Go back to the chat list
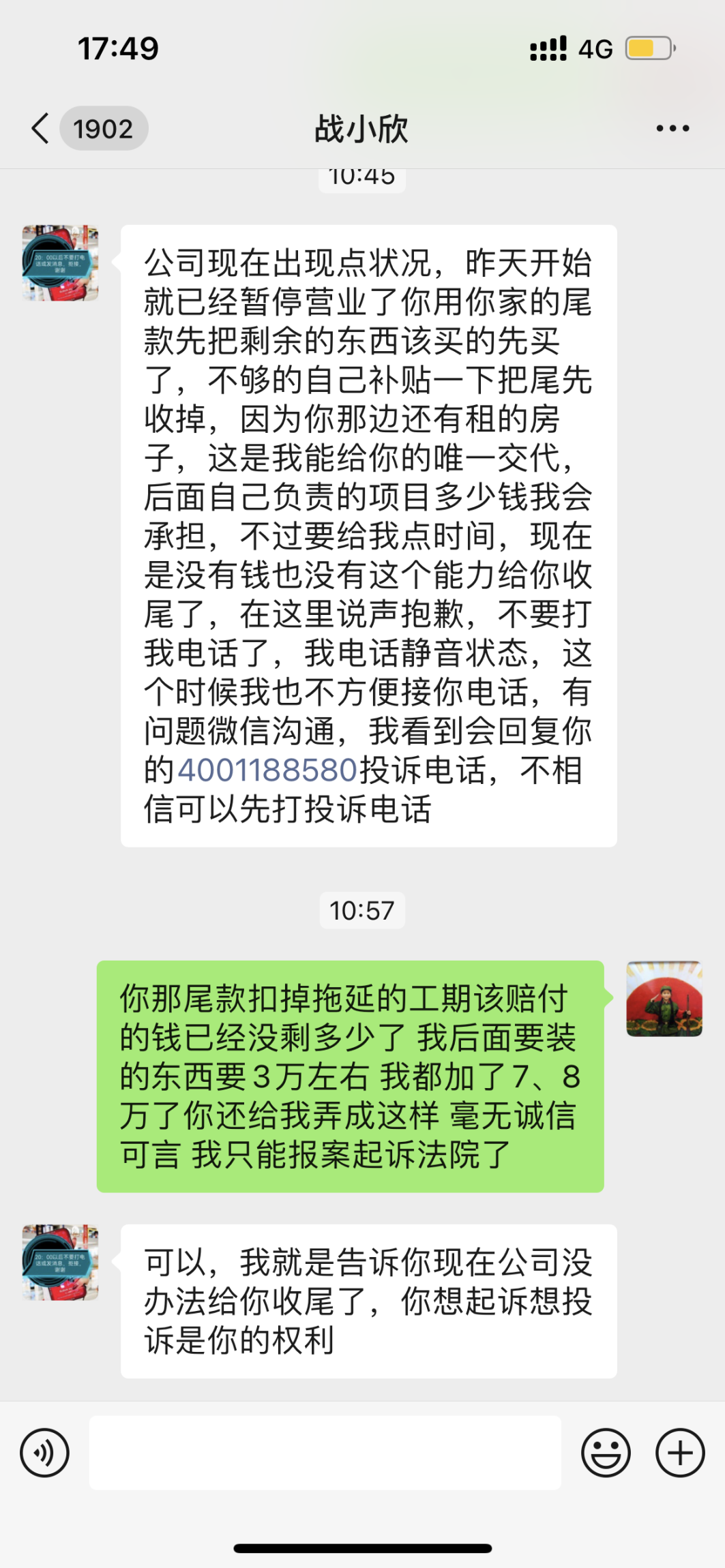The image size is (725, 1568). (42, 128)
